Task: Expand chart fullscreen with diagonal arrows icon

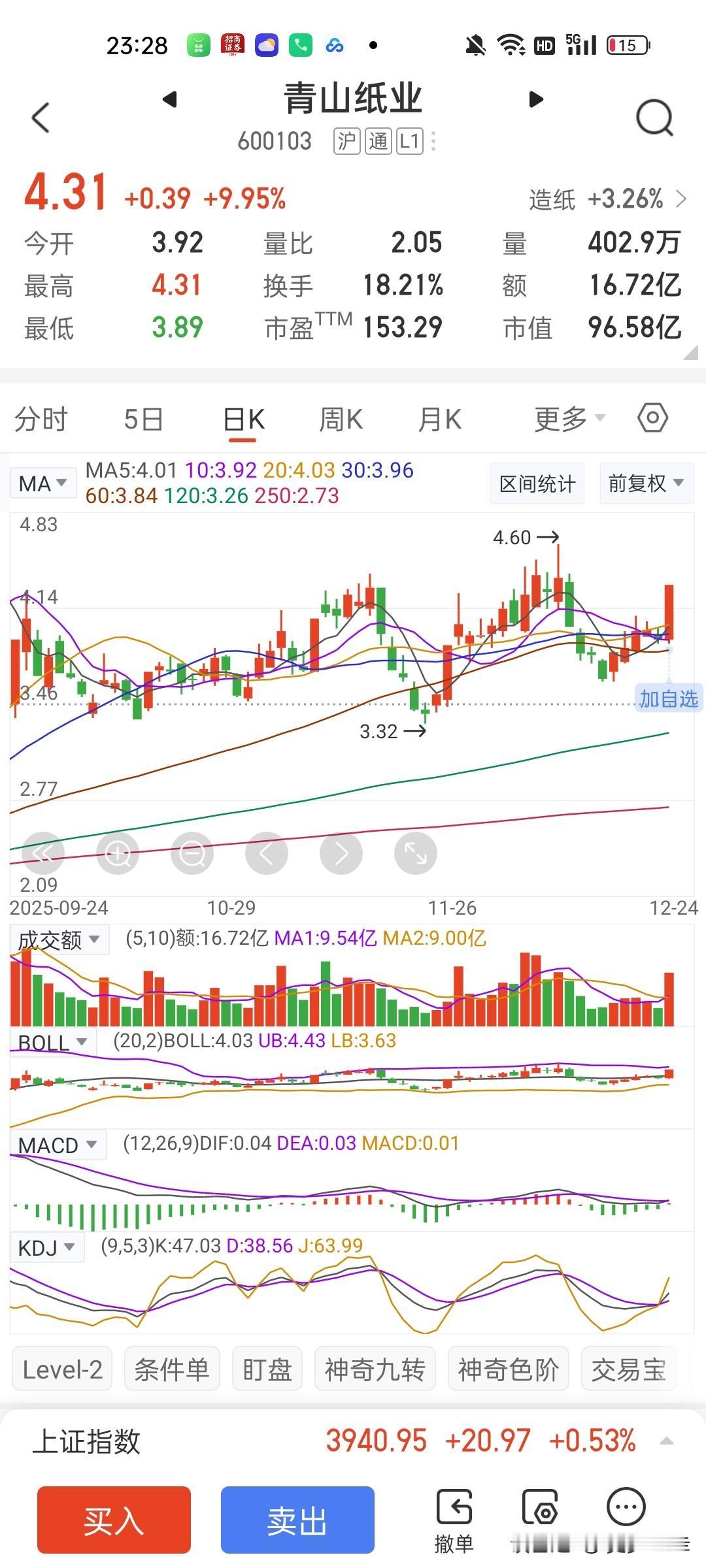Action: point(416,853)
